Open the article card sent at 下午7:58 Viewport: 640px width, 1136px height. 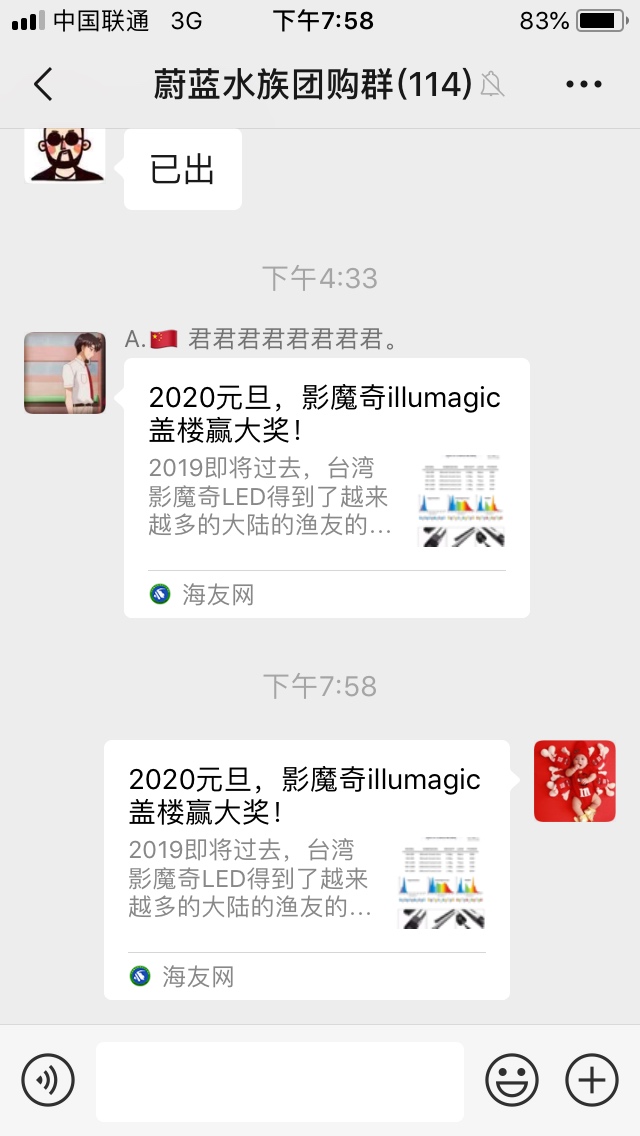[x=306, y=869]
